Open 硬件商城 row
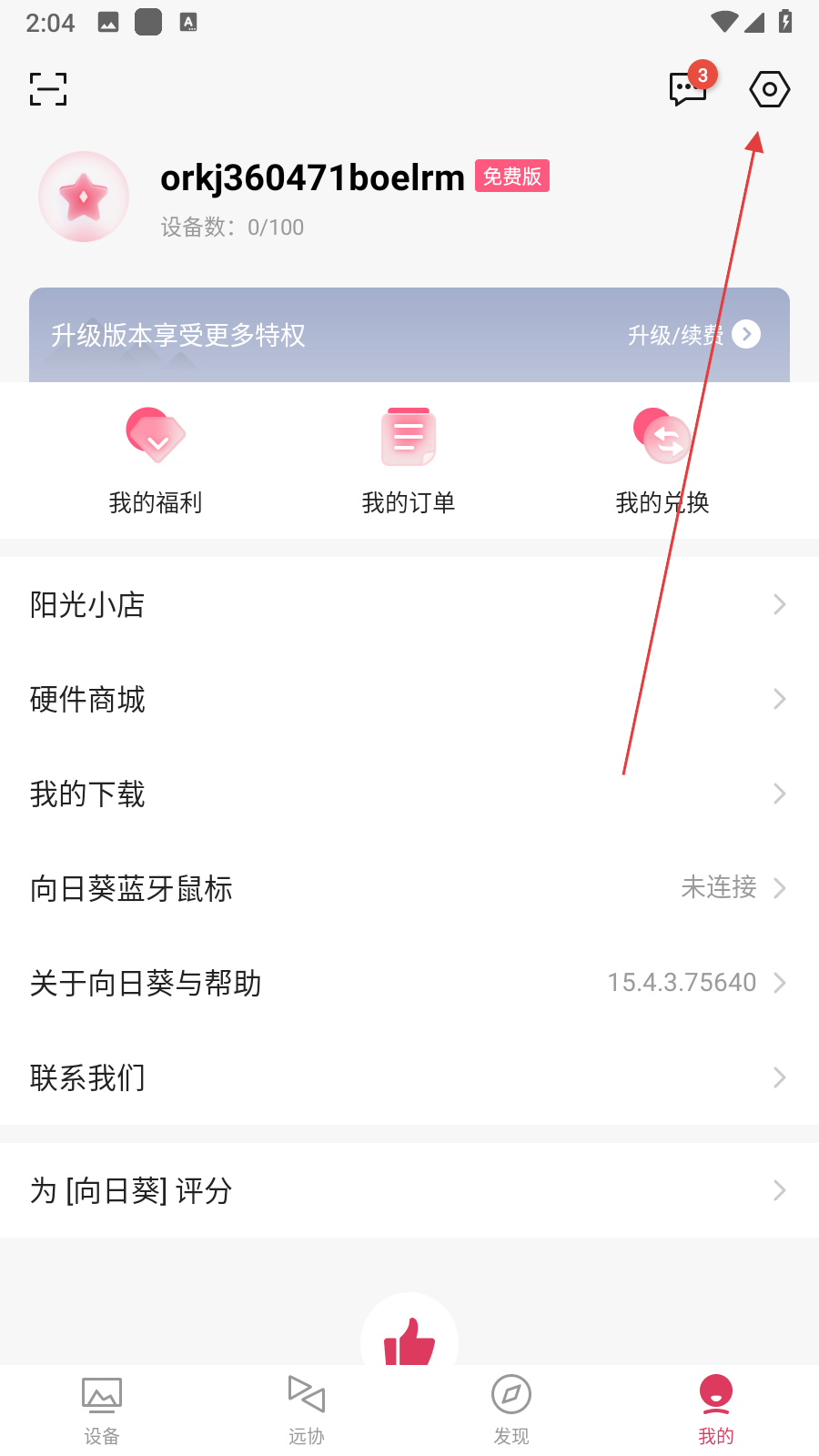 (409, 699)
